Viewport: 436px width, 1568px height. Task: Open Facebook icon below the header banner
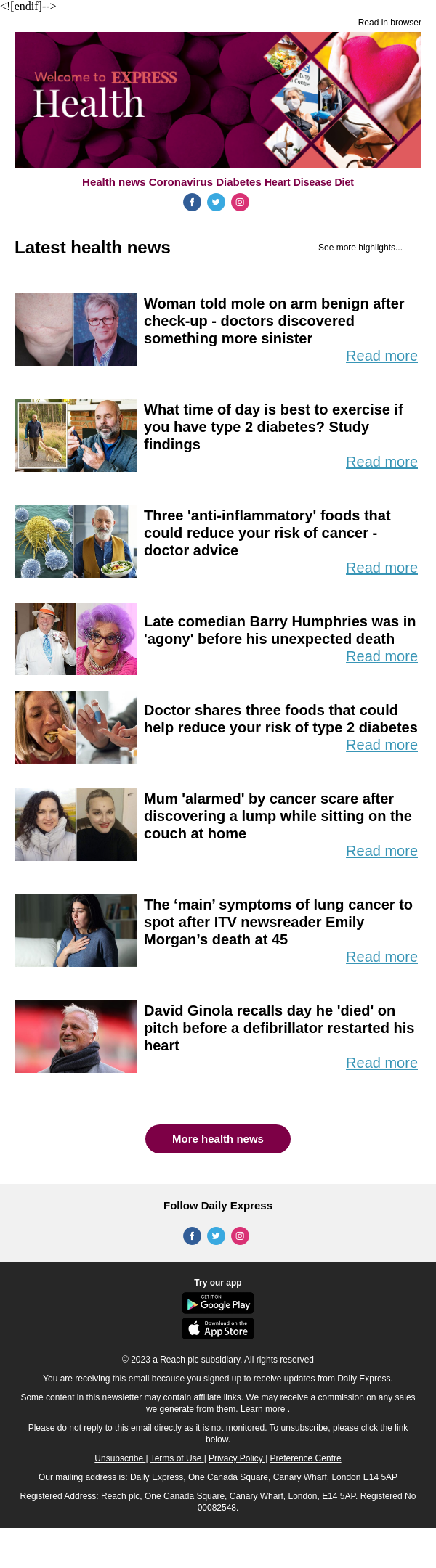click(192, 203)
